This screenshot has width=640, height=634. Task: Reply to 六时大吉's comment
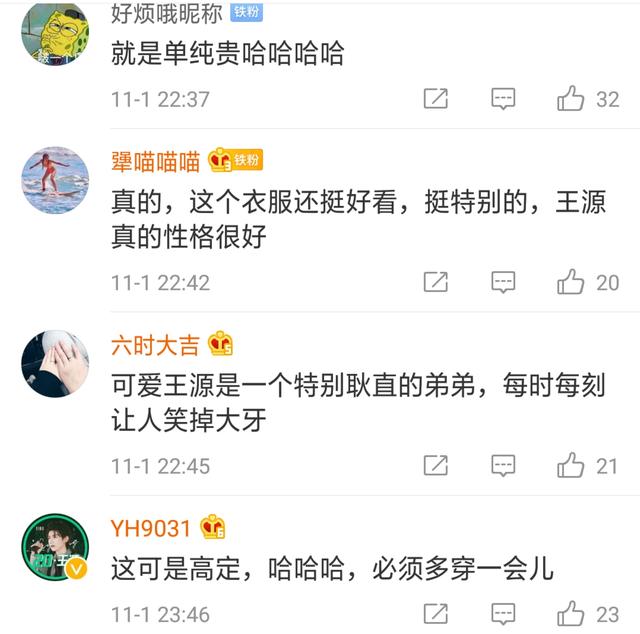(x=503, y=465)
